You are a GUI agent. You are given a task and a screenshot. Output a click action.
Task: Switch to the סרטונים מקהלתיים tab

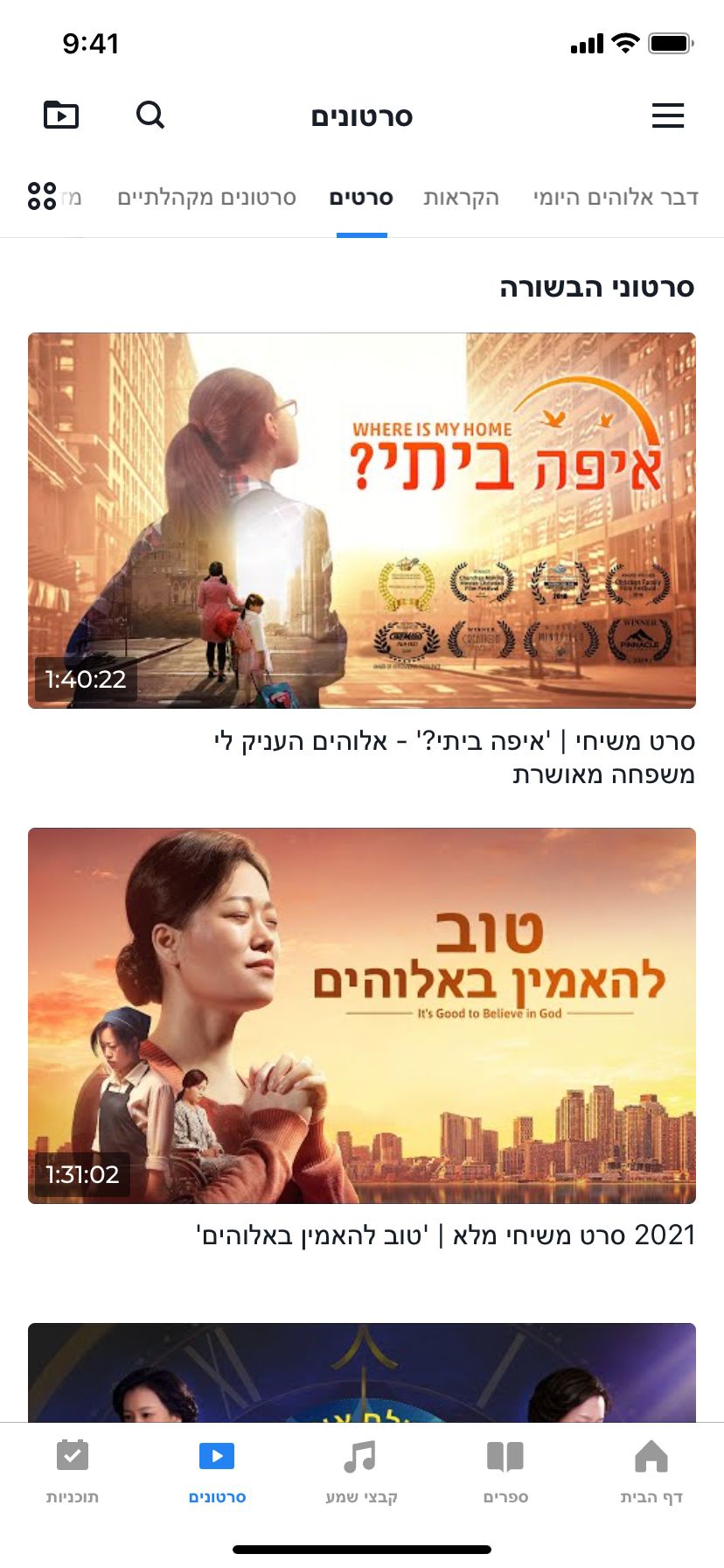(x=207, y=198)
